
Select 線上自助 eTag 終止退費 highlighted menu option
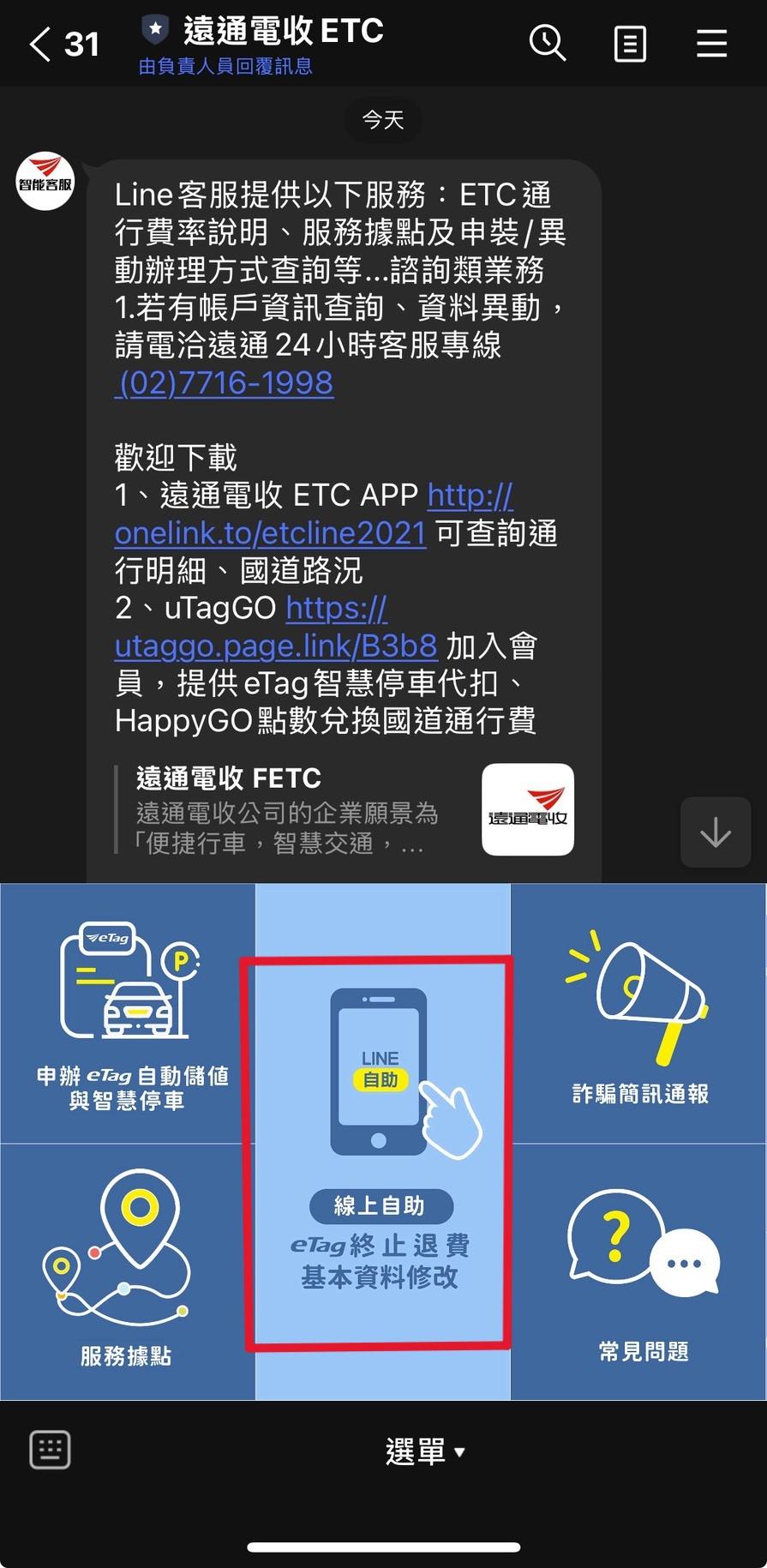tap(380, 1153)
